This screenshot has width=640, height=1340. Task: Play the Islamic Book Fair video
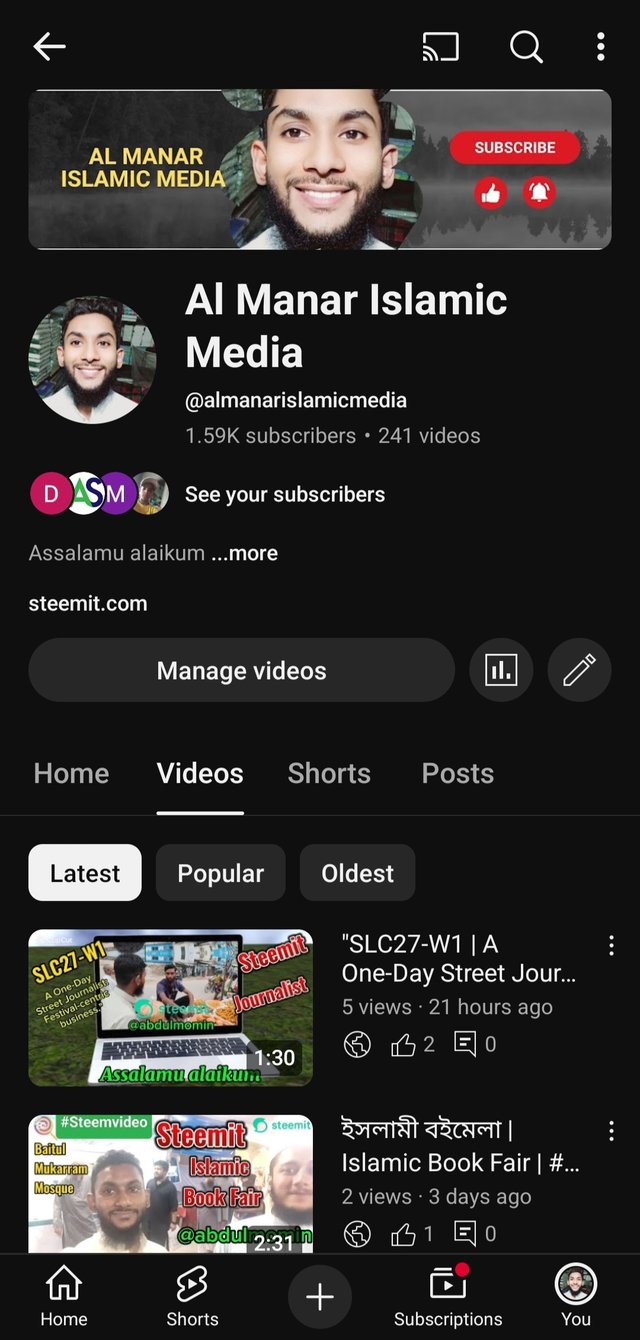(x=170, y=1184)
